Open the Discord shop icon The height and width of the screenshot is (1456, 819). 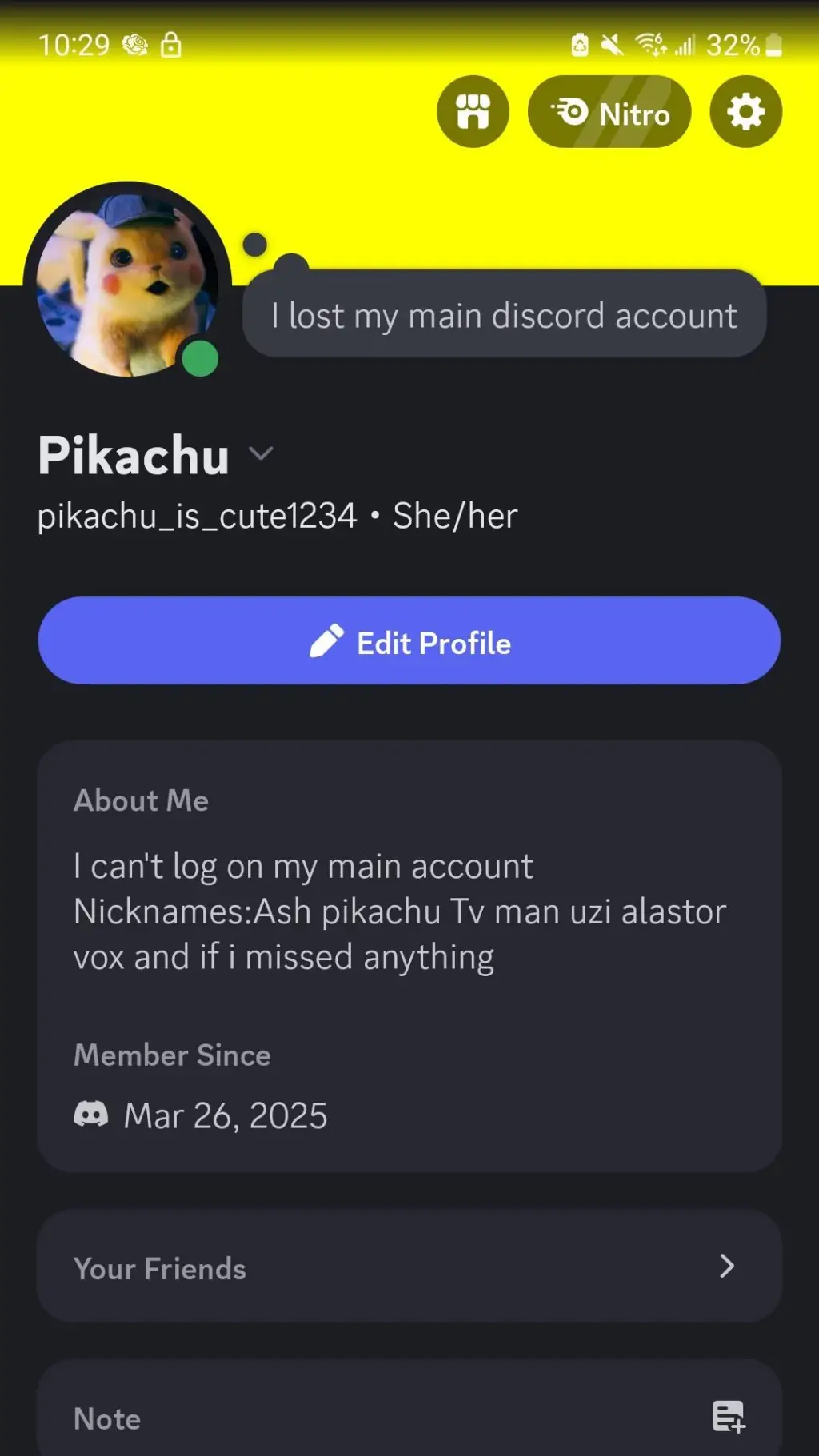pos(473,112)
